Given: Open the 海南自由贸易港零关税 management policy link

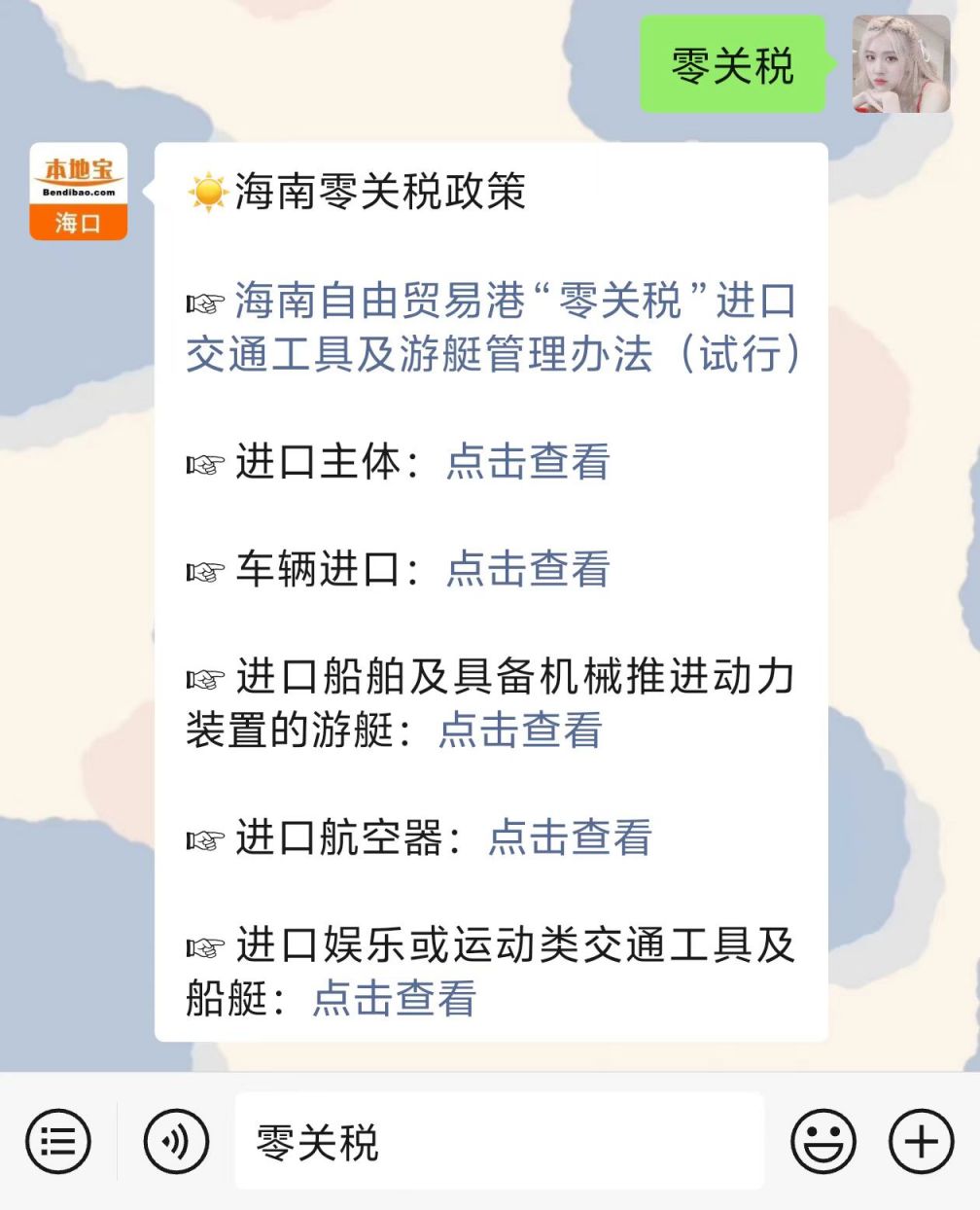Looking at the screenshot, I should (x=492, y=327).
